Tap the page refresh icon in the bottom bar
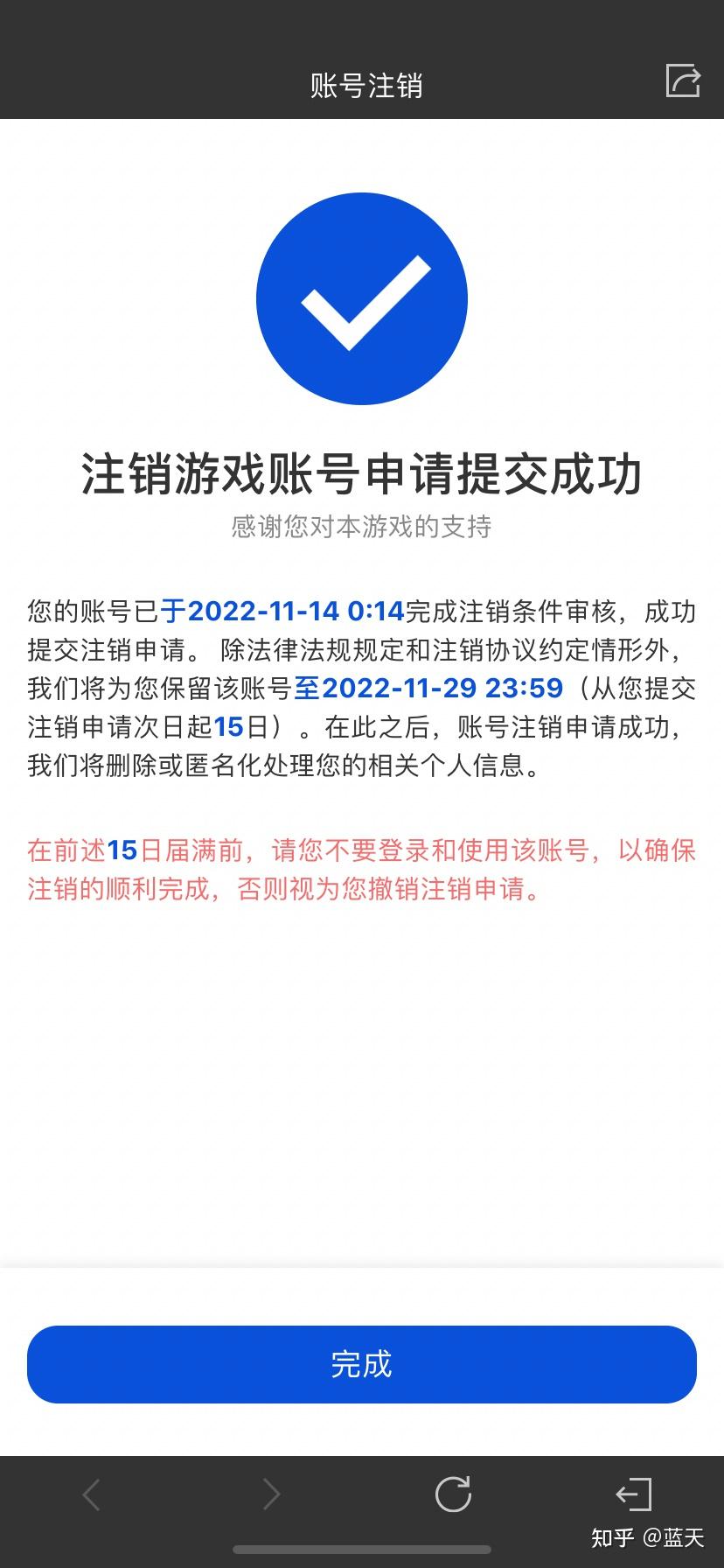This screenshot has width=724, height=1568. [453, 1494]
